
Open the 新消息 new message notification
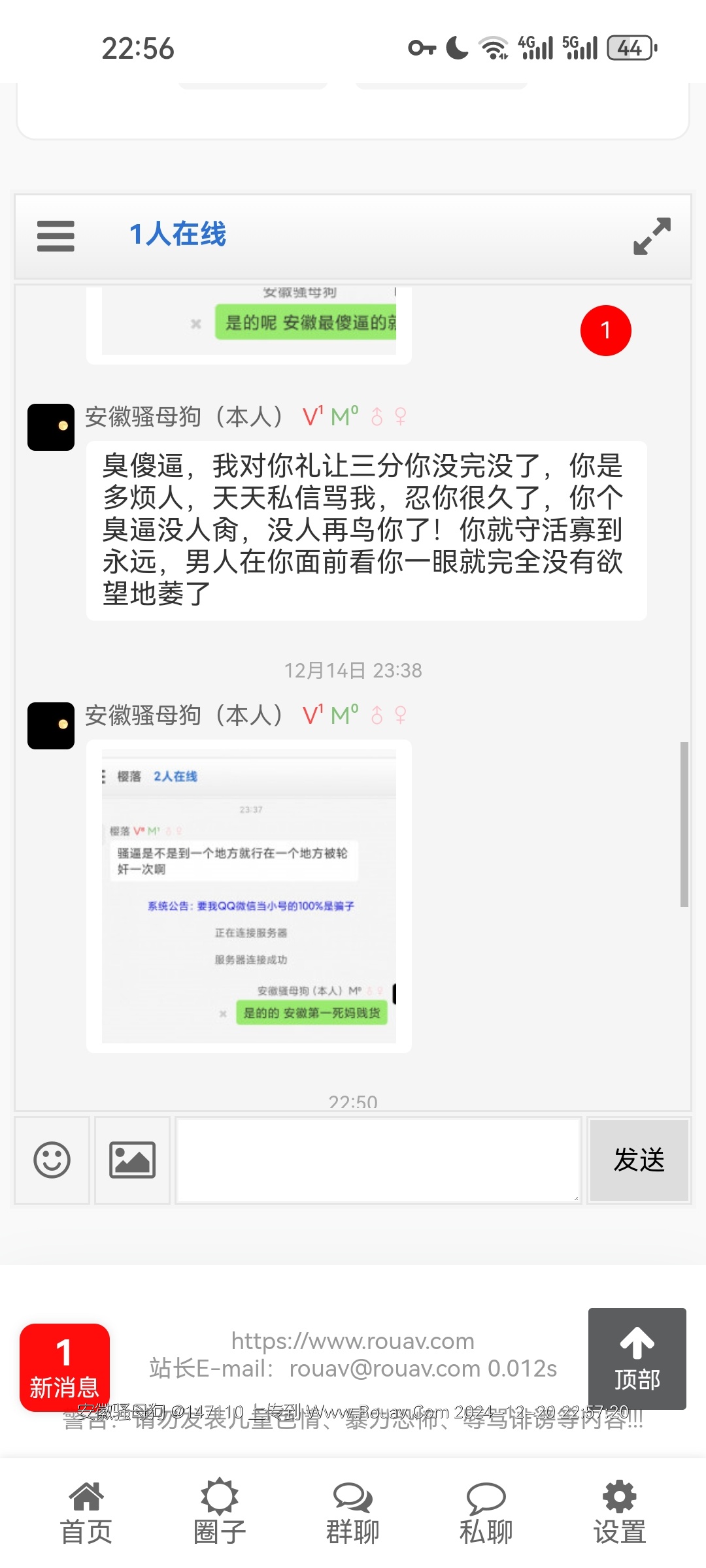coord(64,1367)
